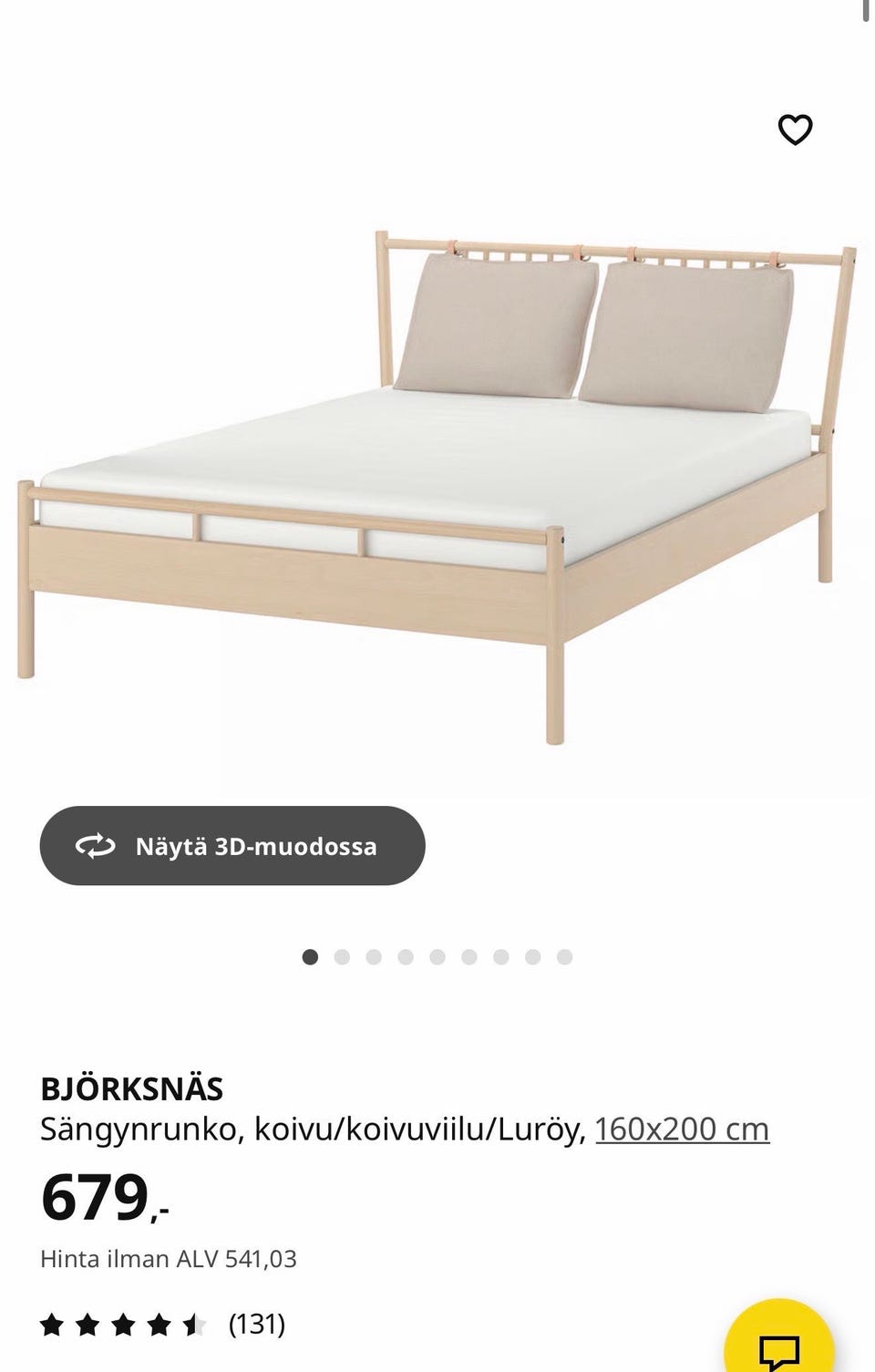Open the 160x200 cm size link
The height and width of the screenshot is (1372, 875).
pyautogui.click(x=682, y=1128)
